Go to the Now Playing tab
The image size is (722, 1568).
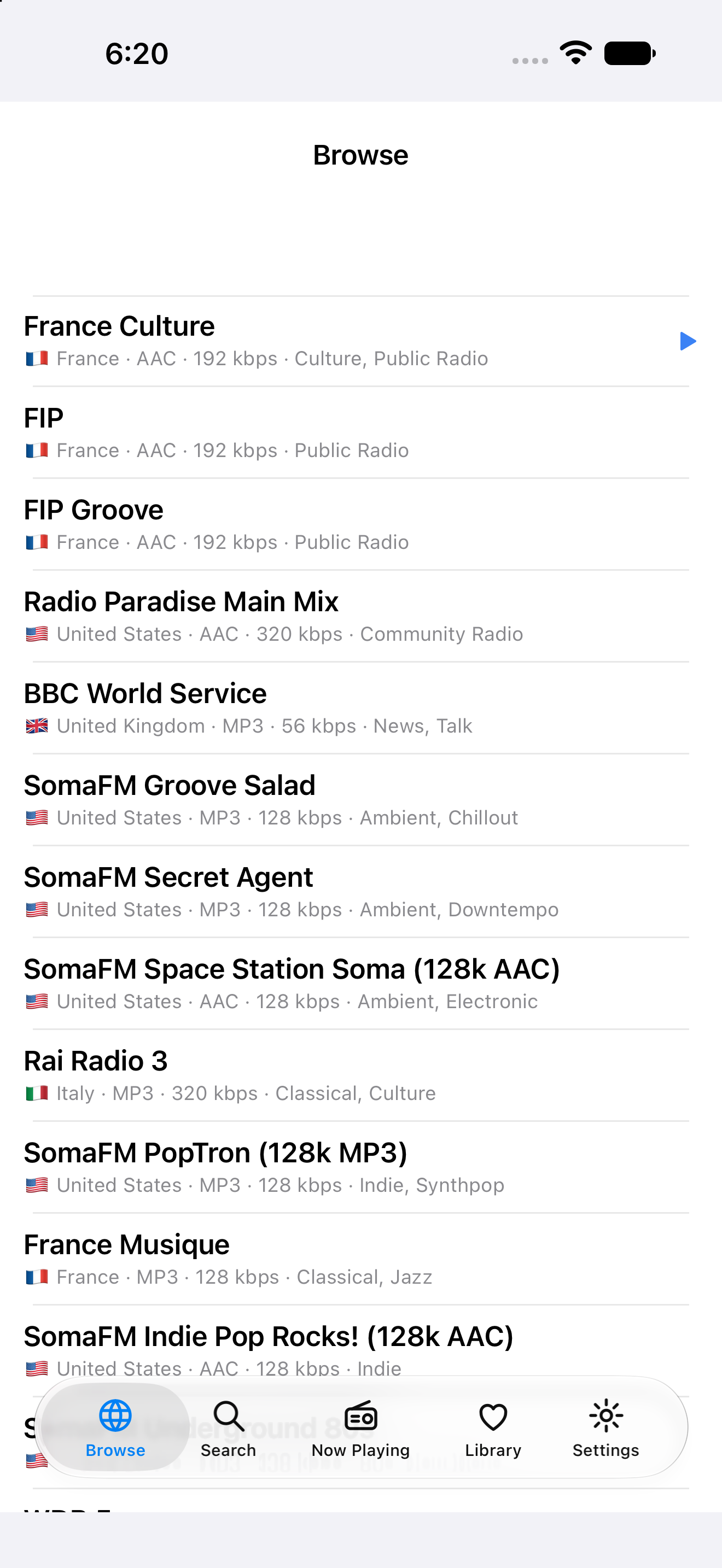(360, 1428)
